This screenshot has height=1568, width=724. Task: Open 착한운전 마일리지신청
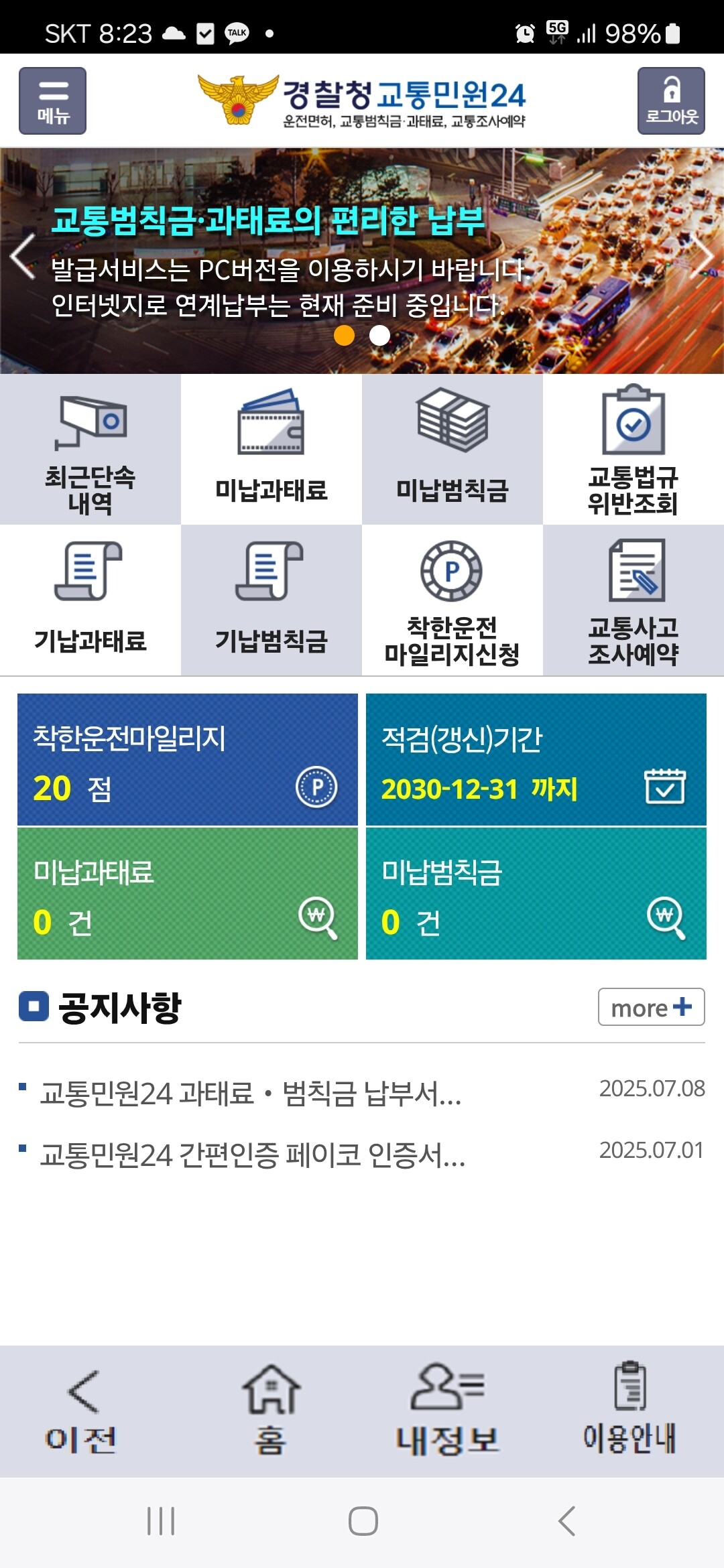tap(452, 600)
